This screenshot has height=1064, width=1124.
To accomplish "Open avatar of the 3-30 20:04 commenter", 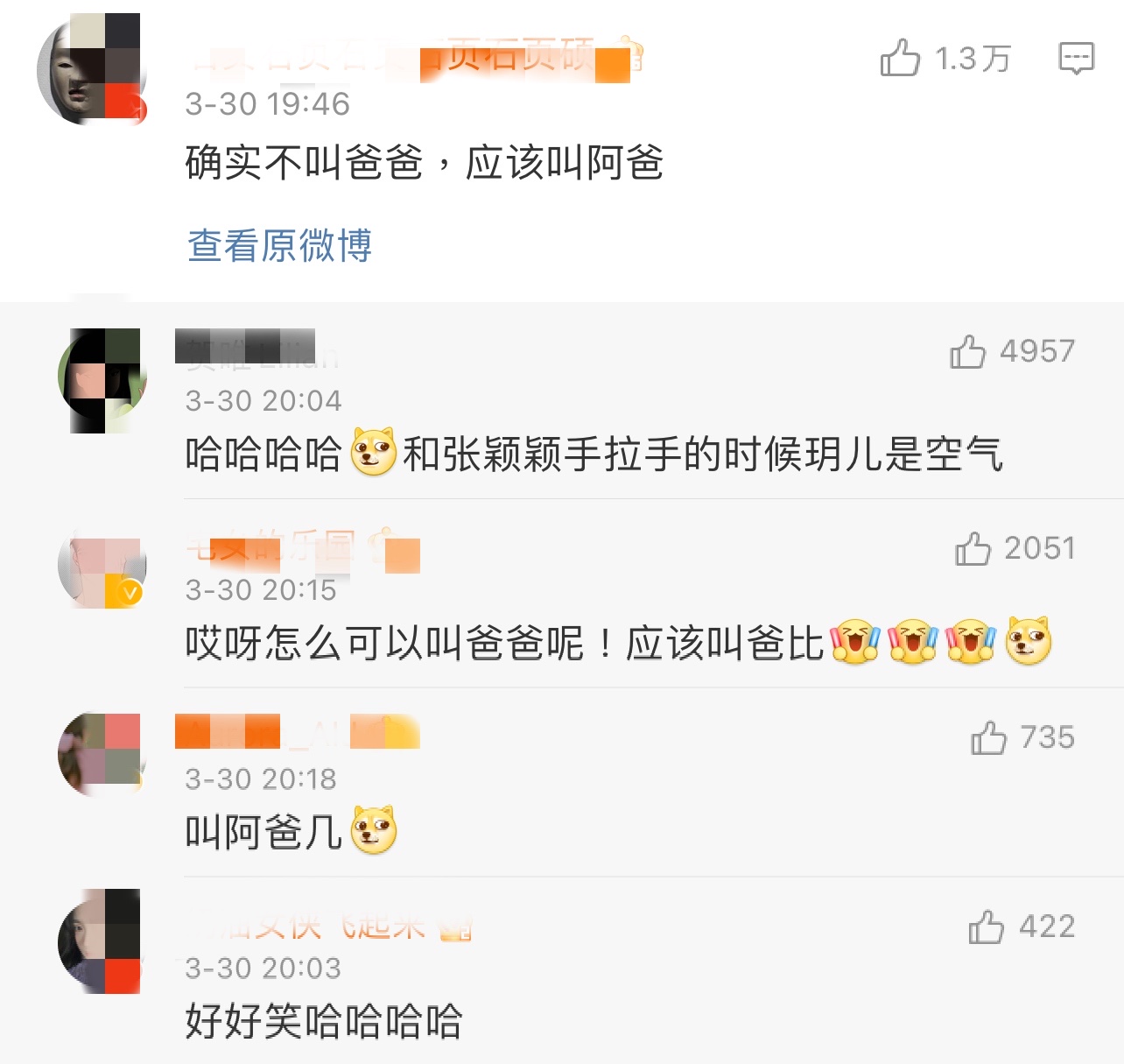I will coord(102,380).
